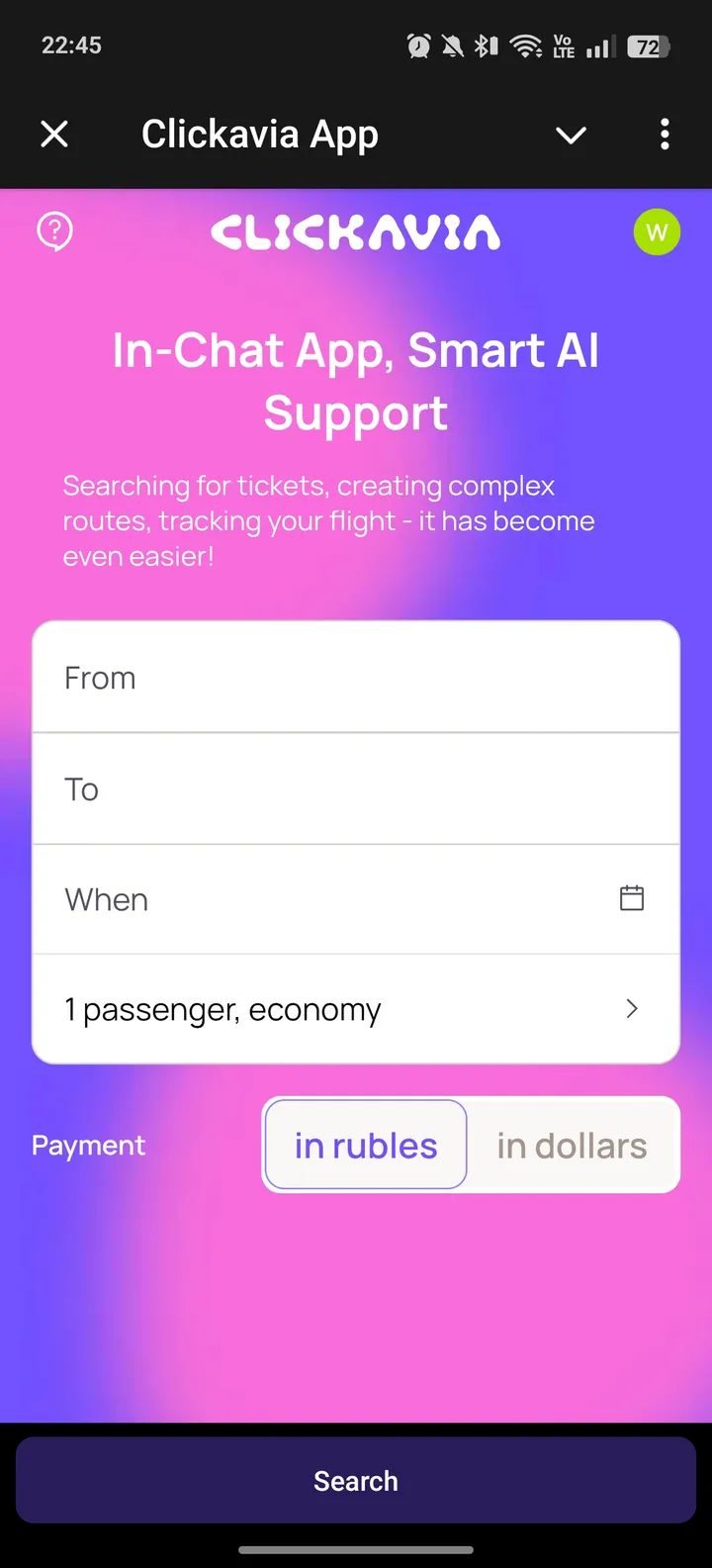Viewport: 712px width, 1568px height.
Task: Click the alarm clock status bar icon
Action: [x=418, y=45]
